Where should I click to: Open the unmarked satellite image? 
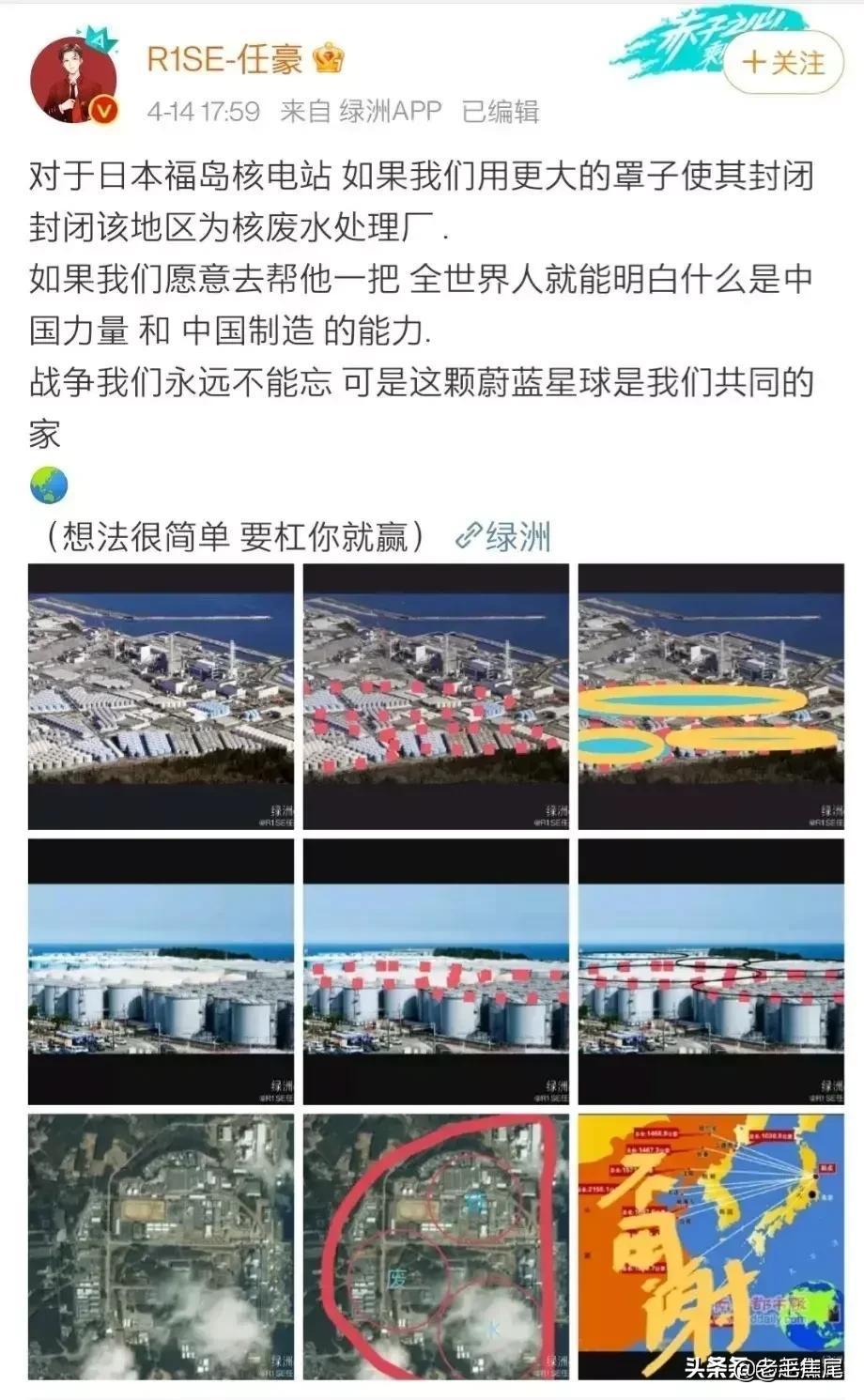[x=160, y=1246]
